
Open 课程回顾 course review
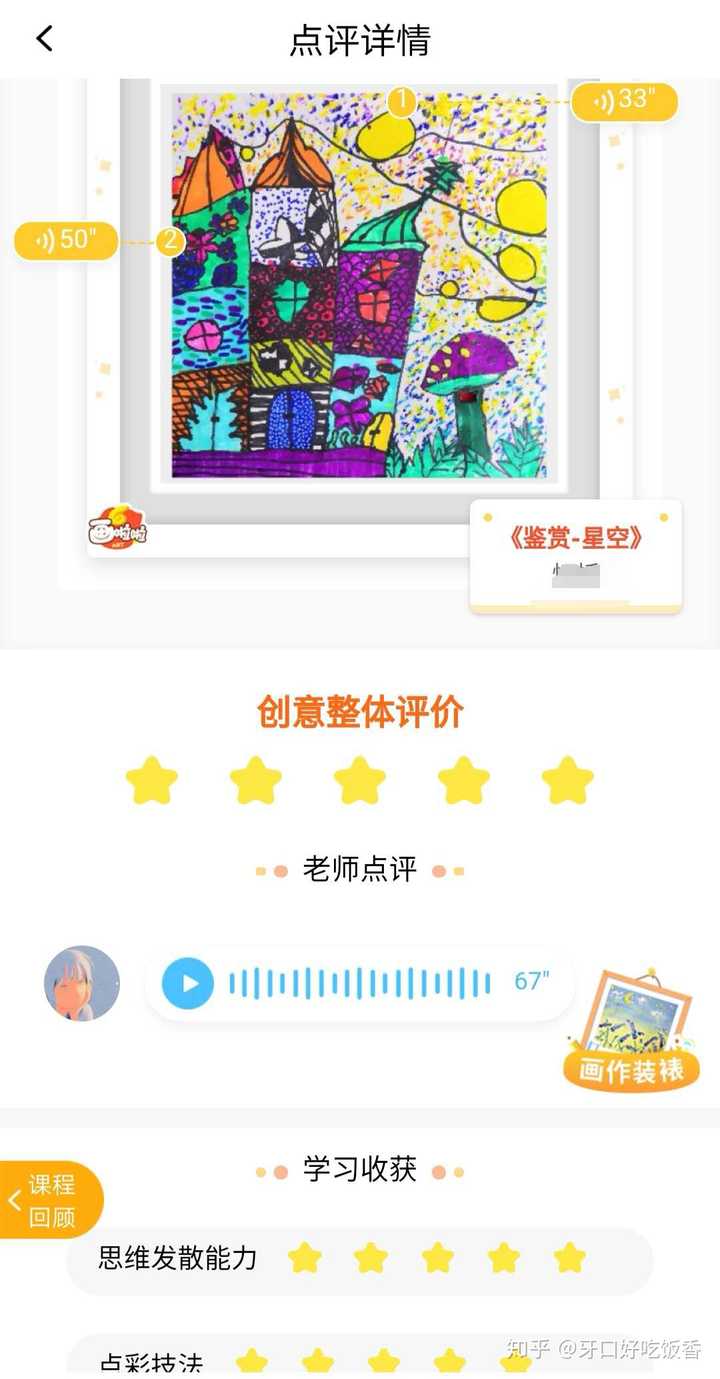coord(51,1200)
